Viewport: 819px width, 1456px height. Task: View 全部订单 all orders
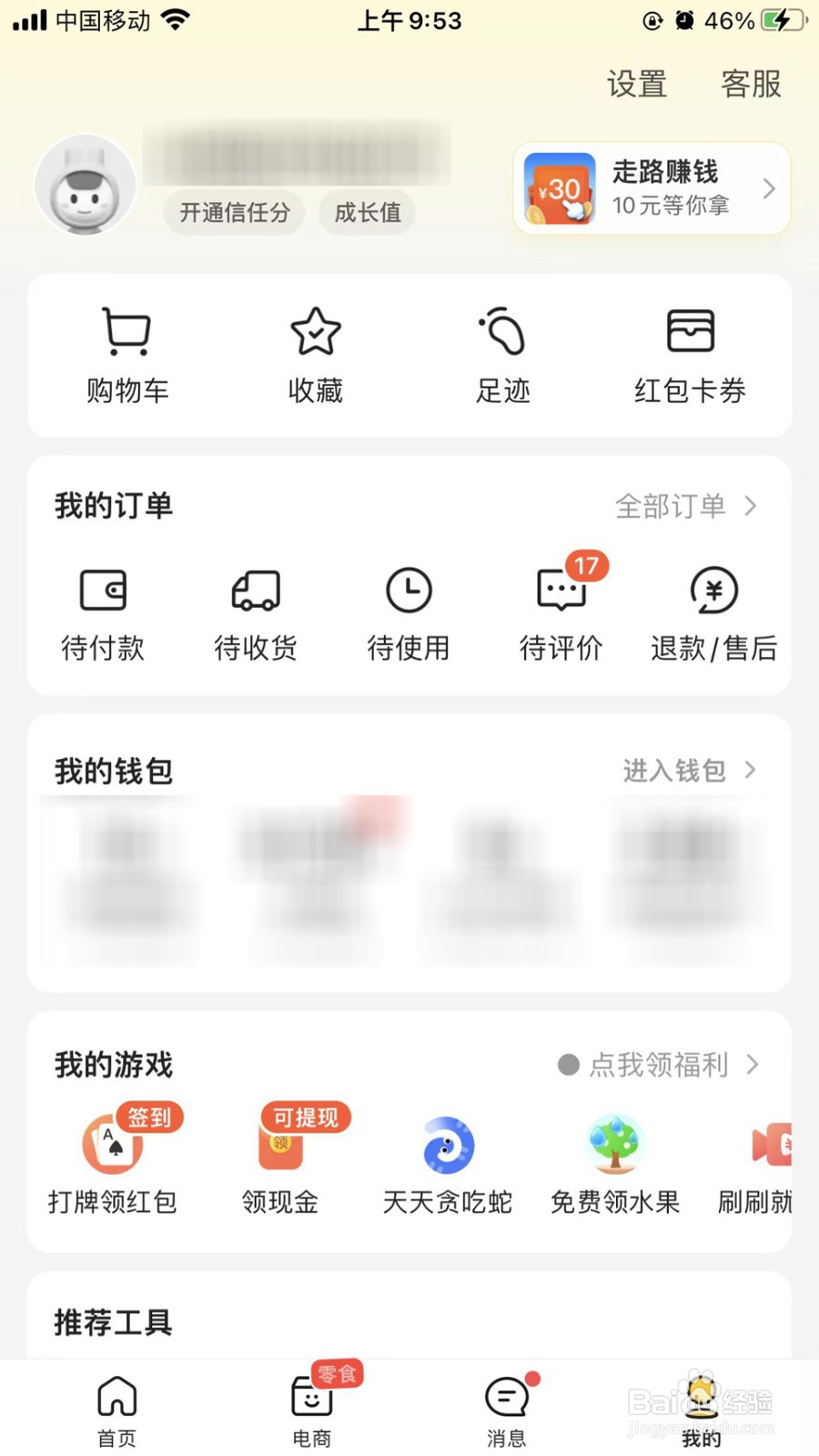coord(685,506)
